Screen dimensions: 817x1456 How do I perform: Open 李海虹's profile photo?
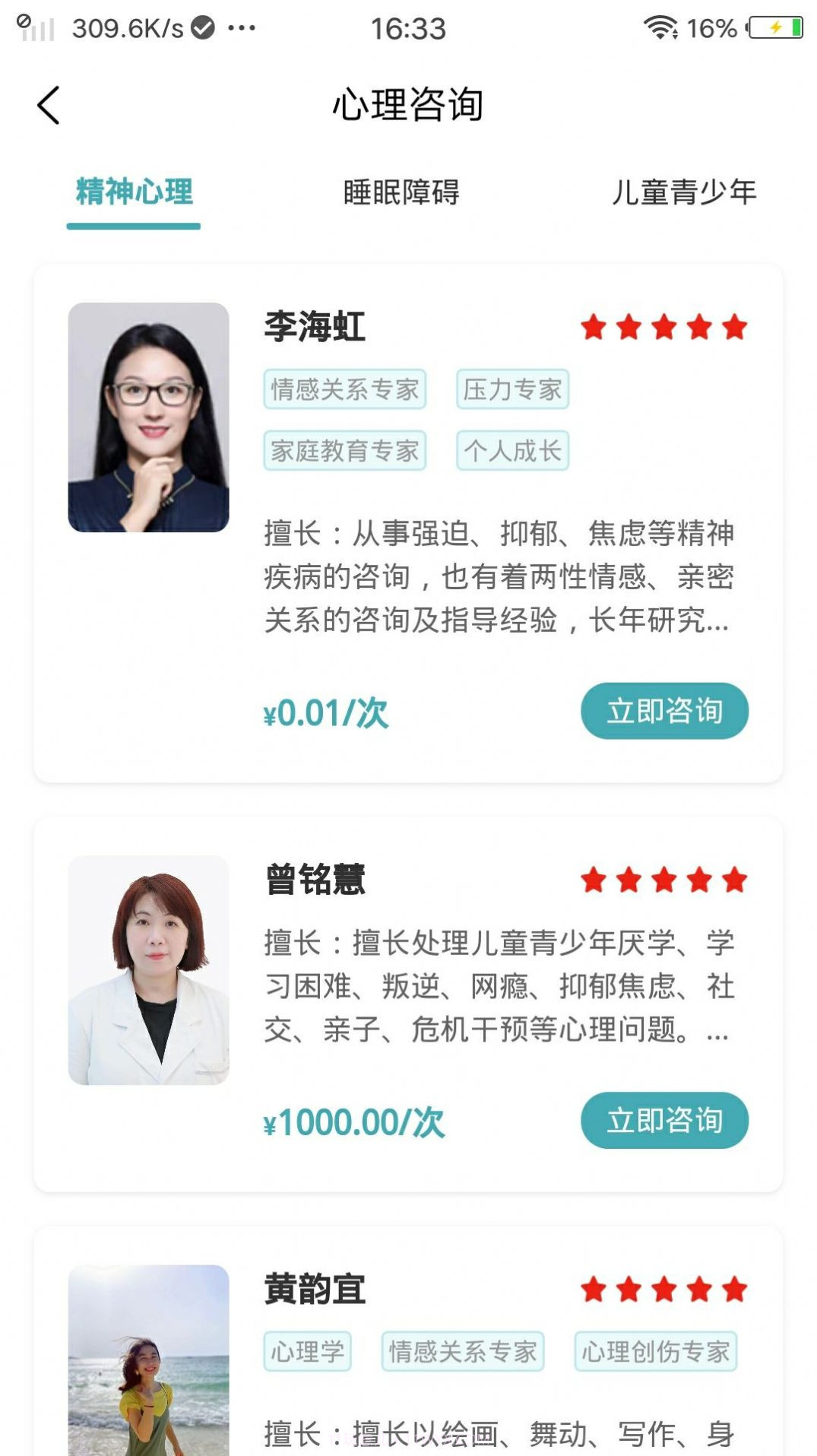tap(147, 418)
